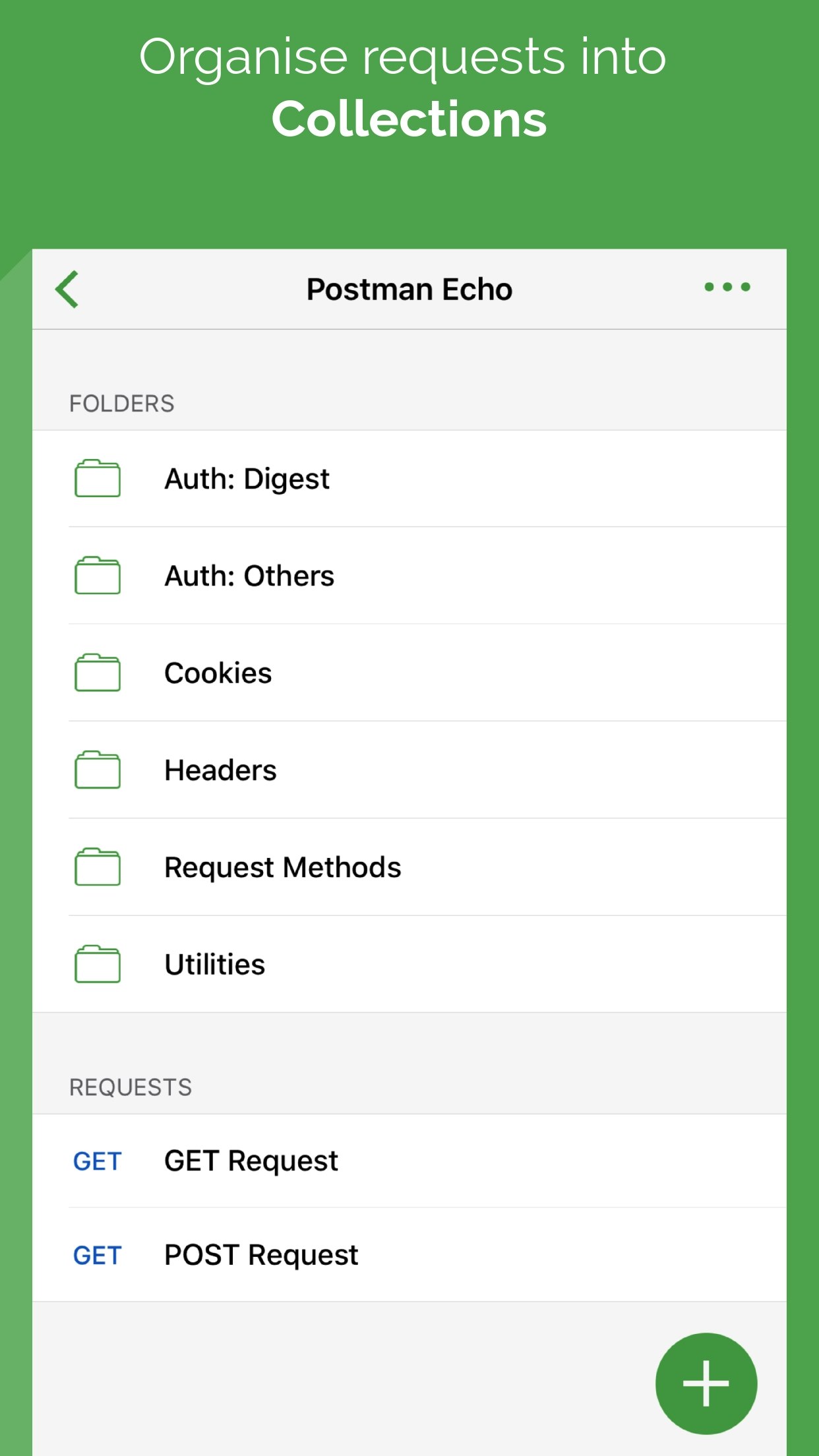Select the GET badge next to POST Request
Screen dimensions: 819x1456
[x=96, y=1255]
